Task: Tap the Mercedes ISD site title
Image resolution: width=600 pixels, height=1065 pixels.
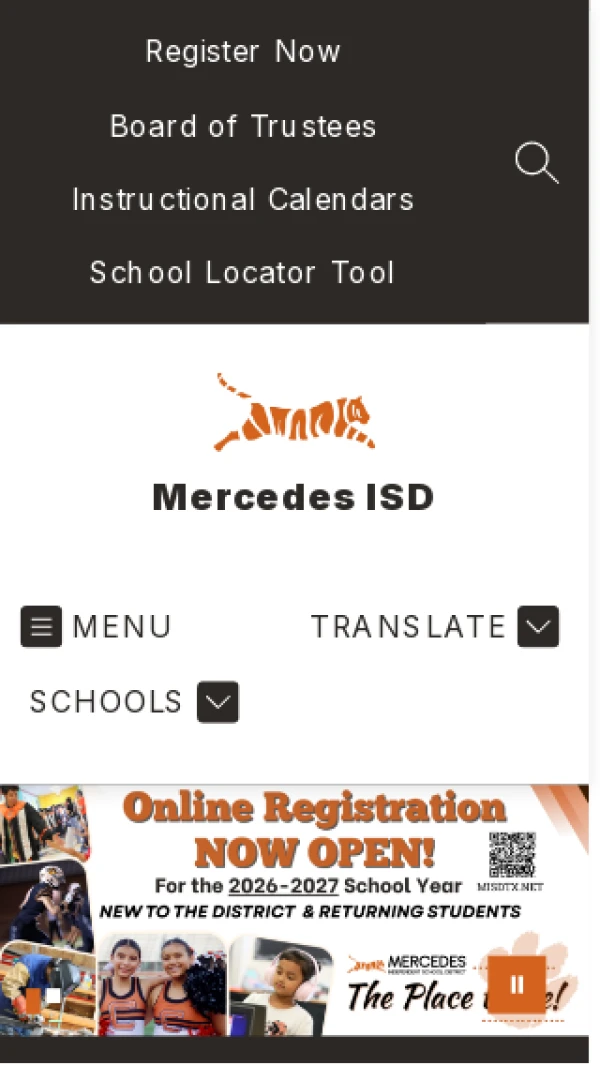Action: pyautogui.click(x=293, y=497)
